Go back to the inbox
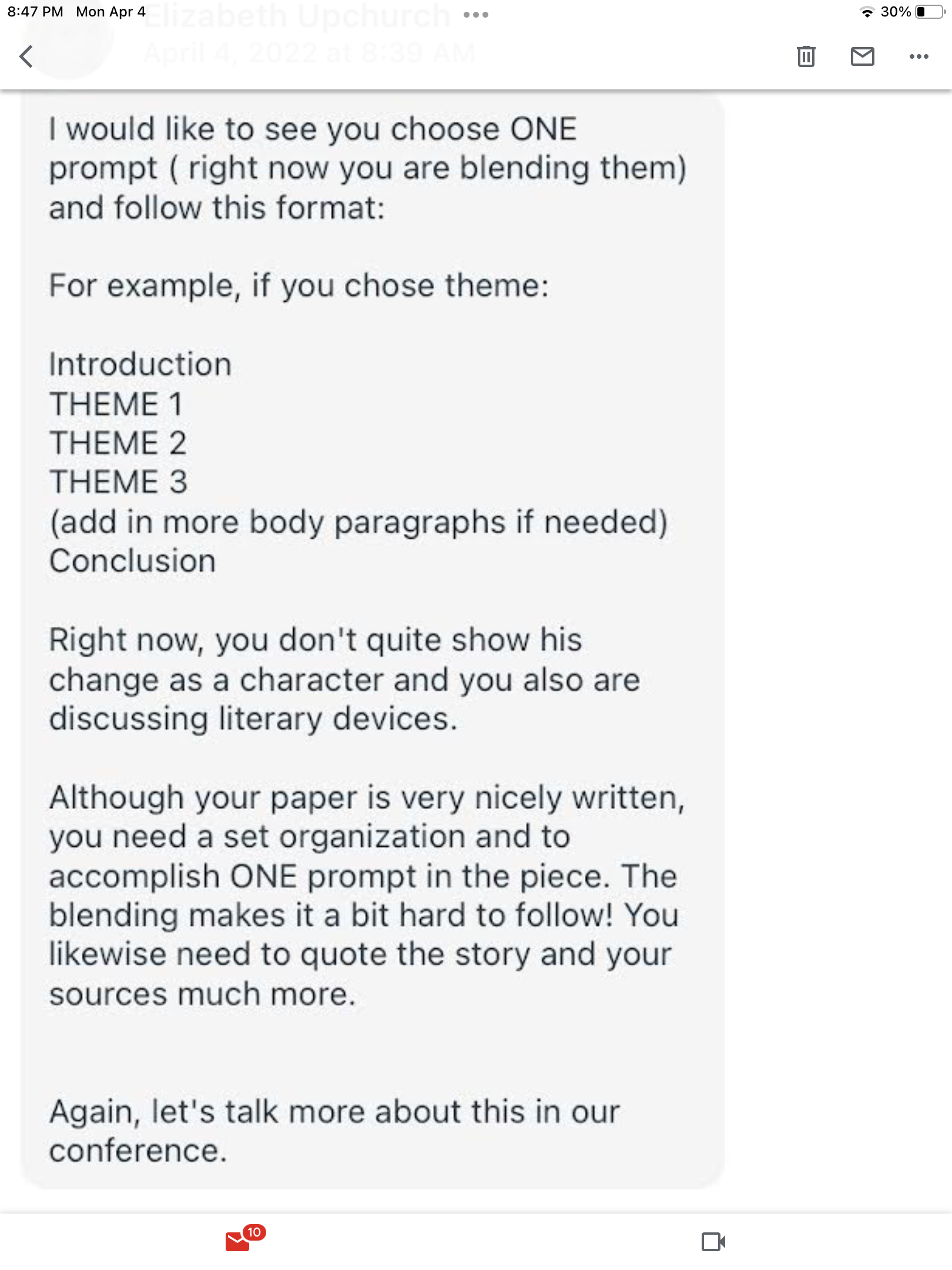 click(26, 56)
